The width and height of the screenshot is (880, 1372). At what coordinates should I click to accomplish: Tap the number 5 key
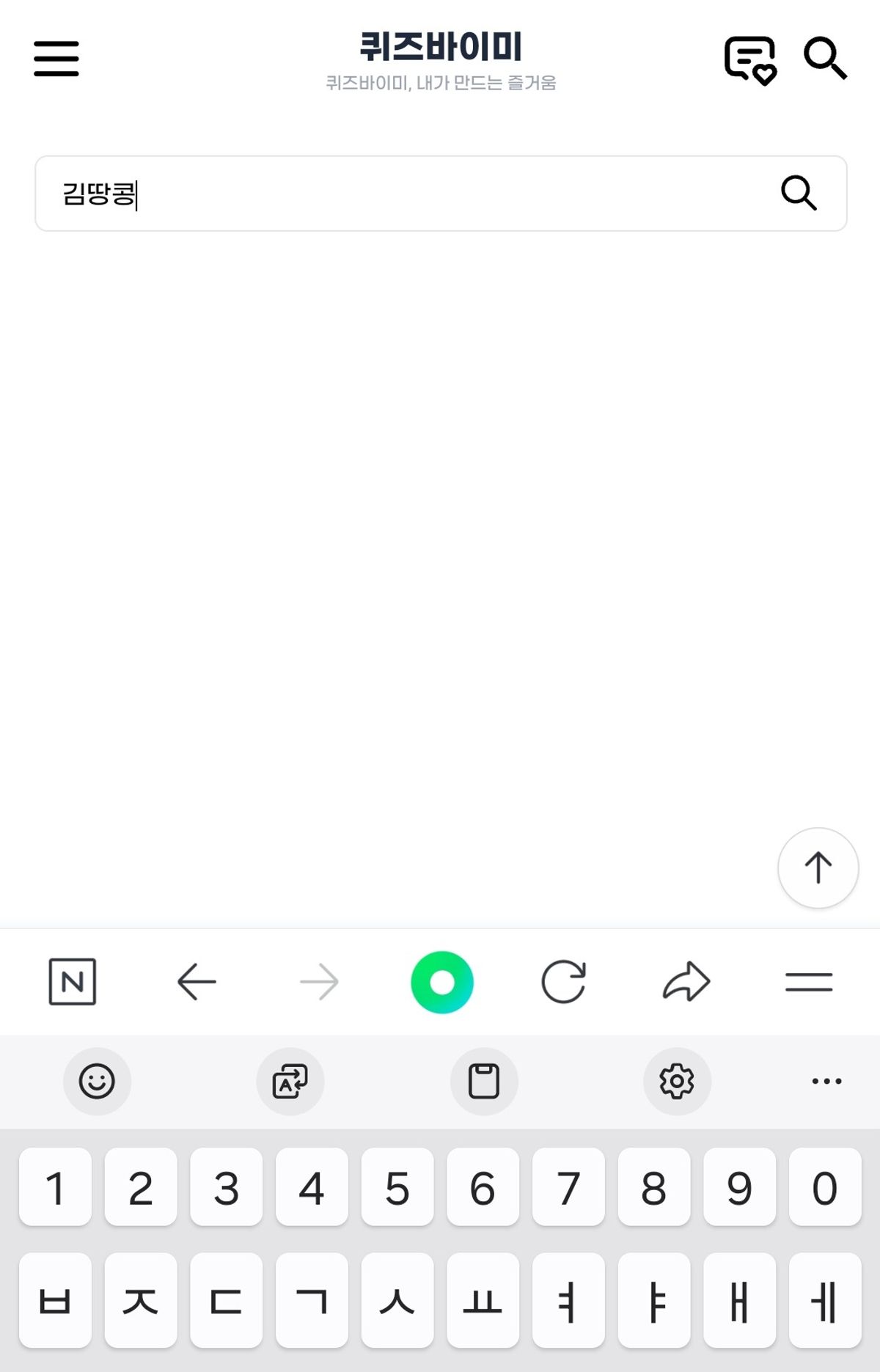click(x=397, y=1187)
